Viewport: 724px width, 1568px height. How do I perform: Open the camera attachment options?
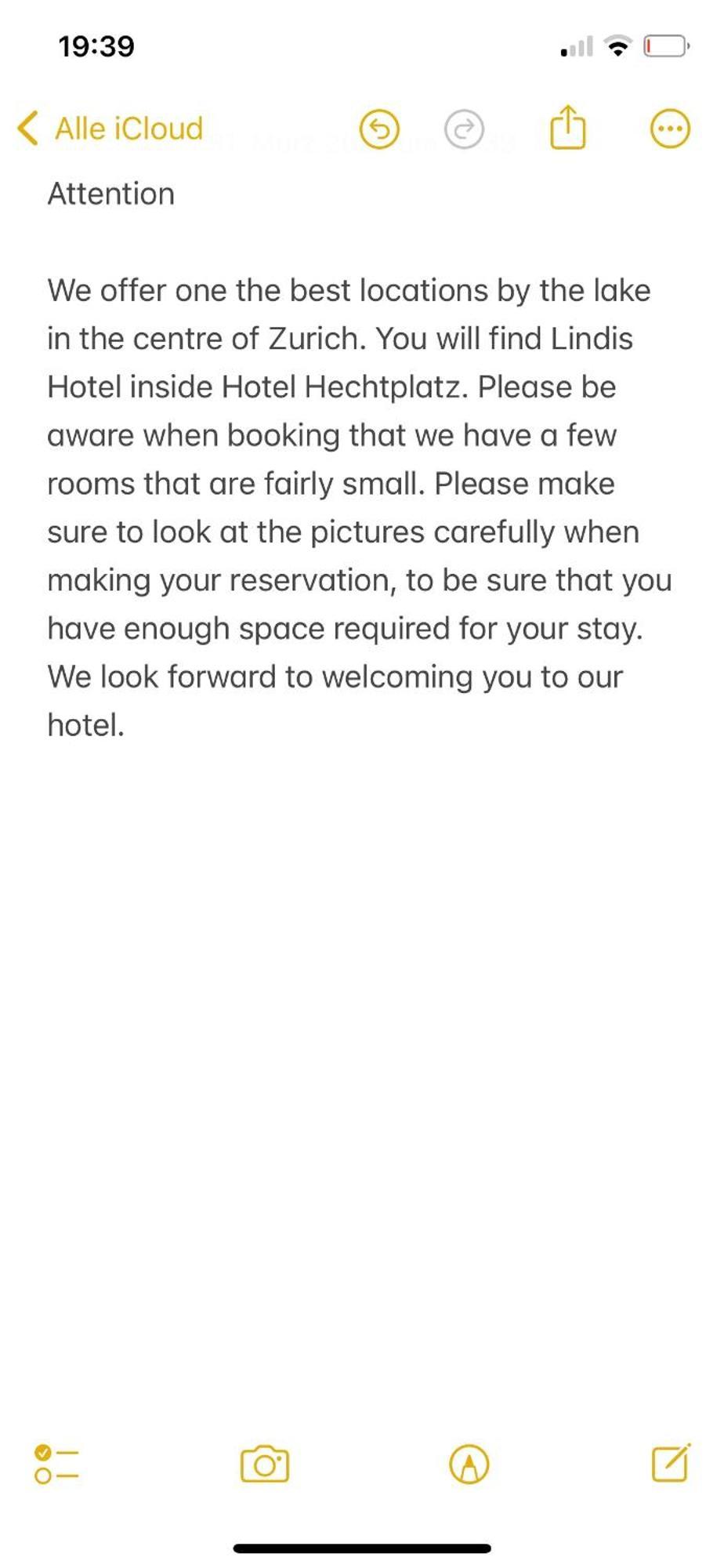(x=265, y=1464)
